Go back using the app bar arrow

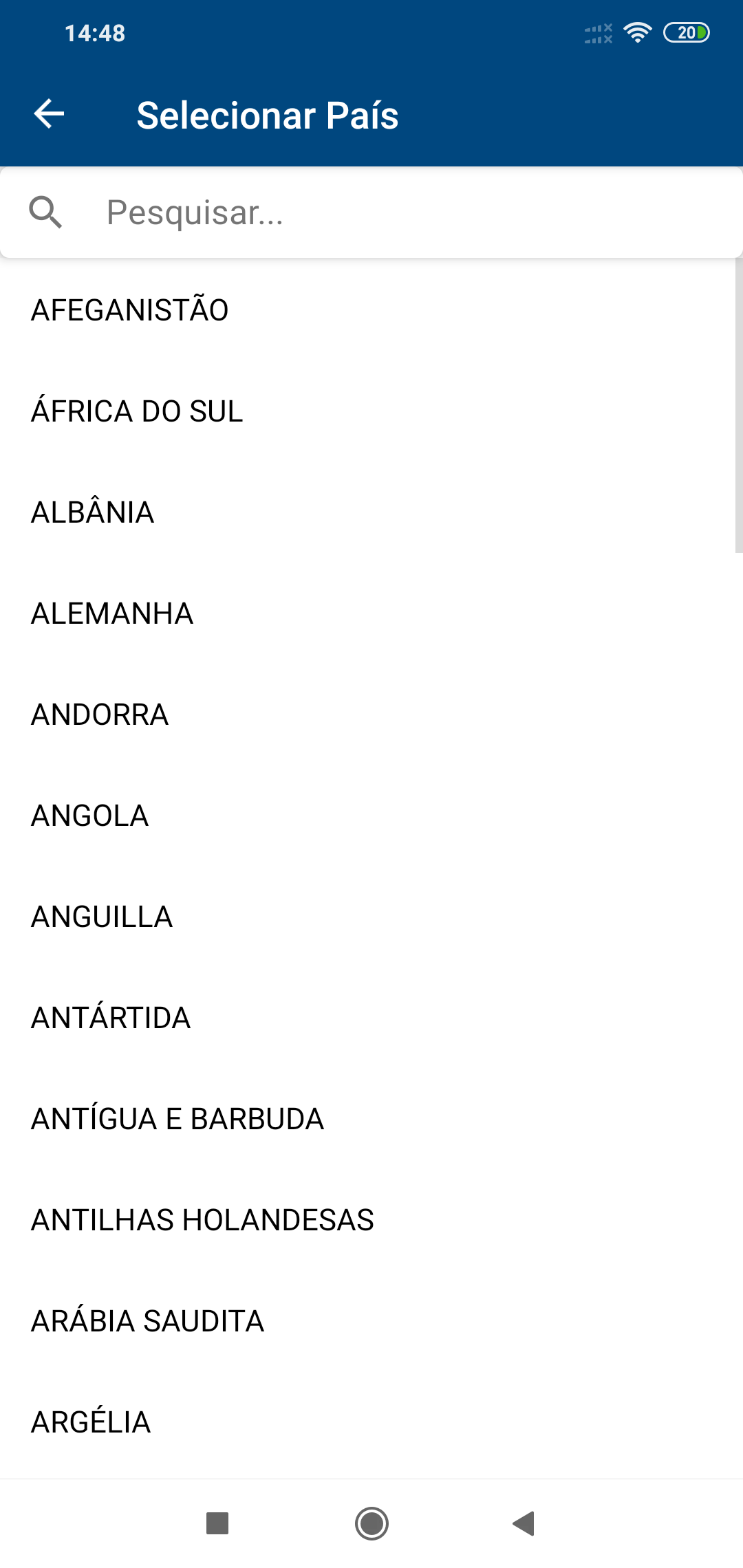pyautogui.click(x=49, y=114)
